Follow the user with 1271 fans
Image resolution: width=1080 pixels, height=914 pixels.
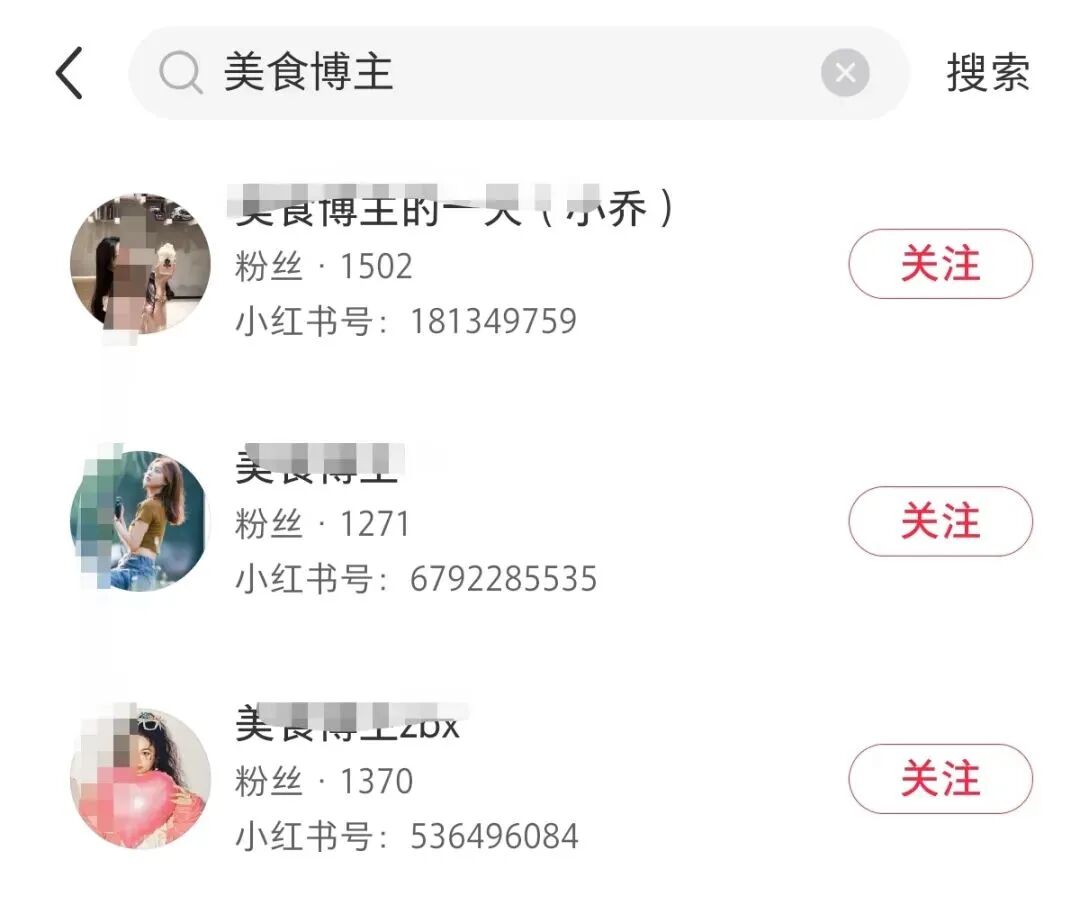pyautogui.click(x=940, y=522)
